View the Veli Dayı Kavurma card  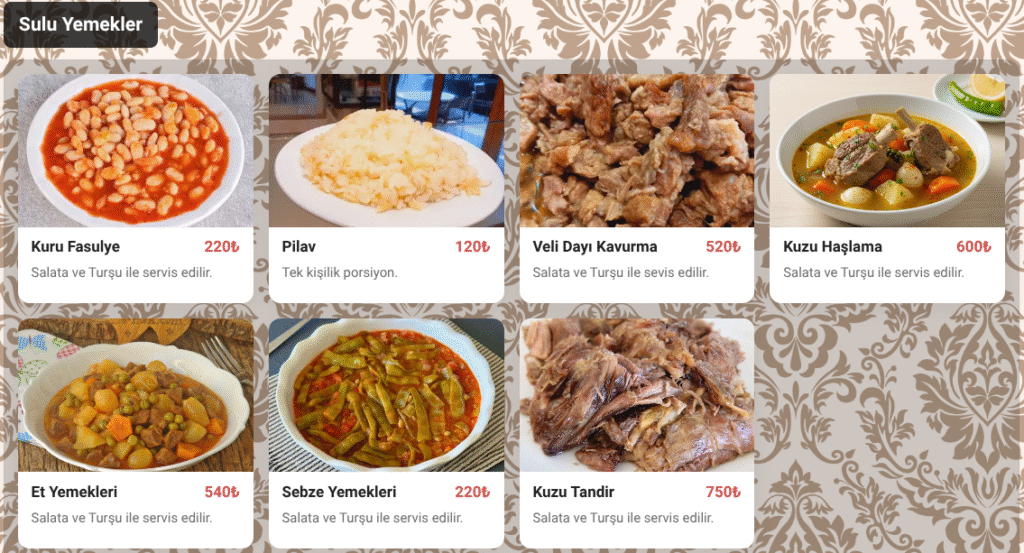tap(636, 188)
